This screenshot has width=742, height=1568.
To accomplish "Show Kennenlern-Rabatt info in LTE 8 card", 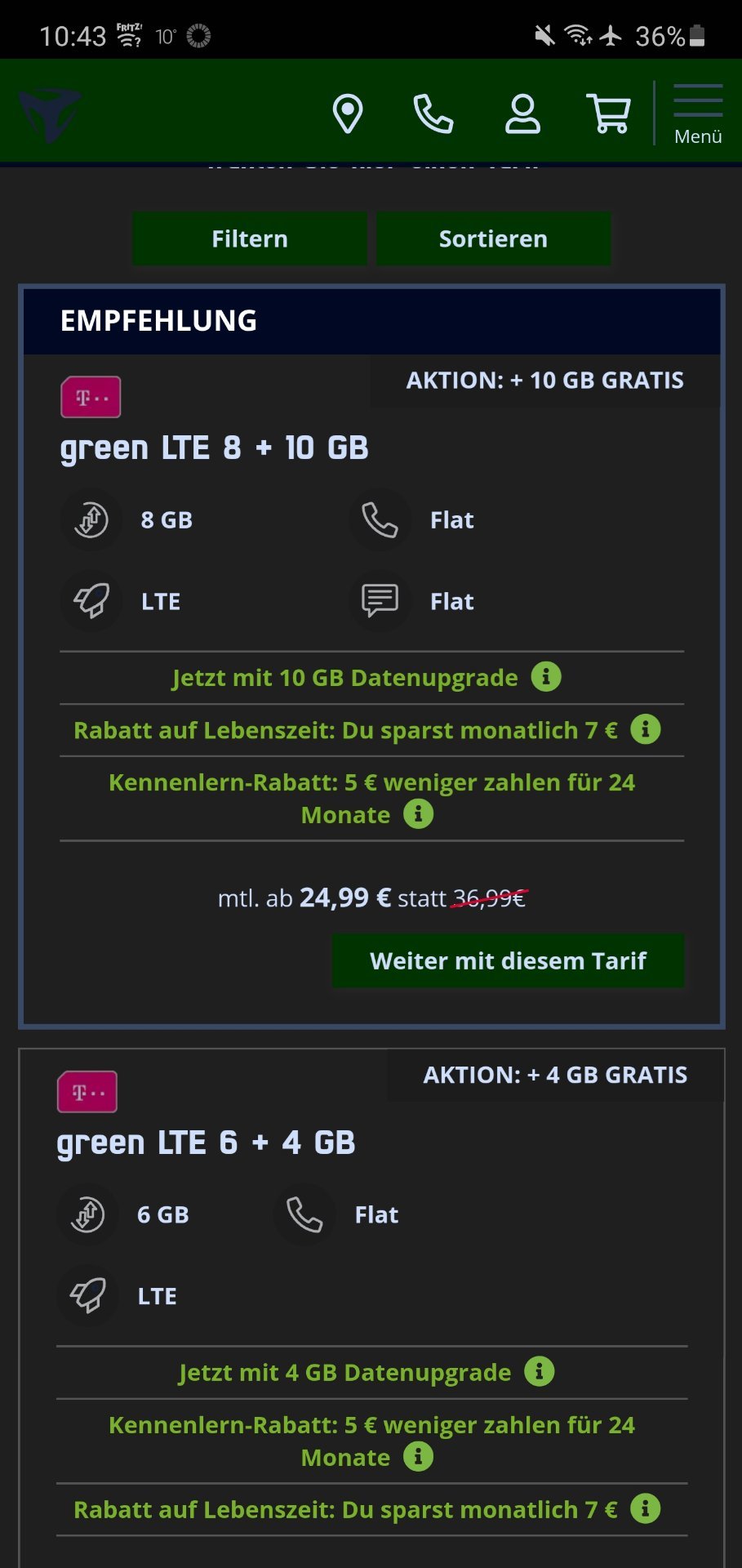I will (418, 813).
